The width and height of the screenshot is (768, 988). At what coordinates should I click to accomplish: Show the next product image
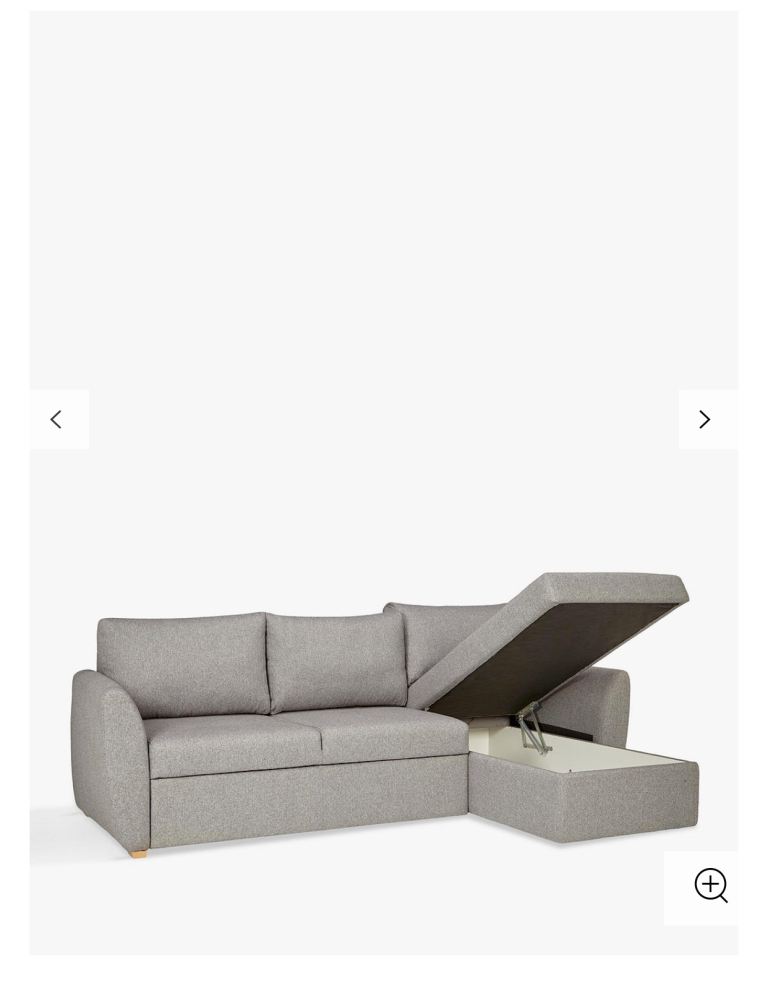coord(705,420)
